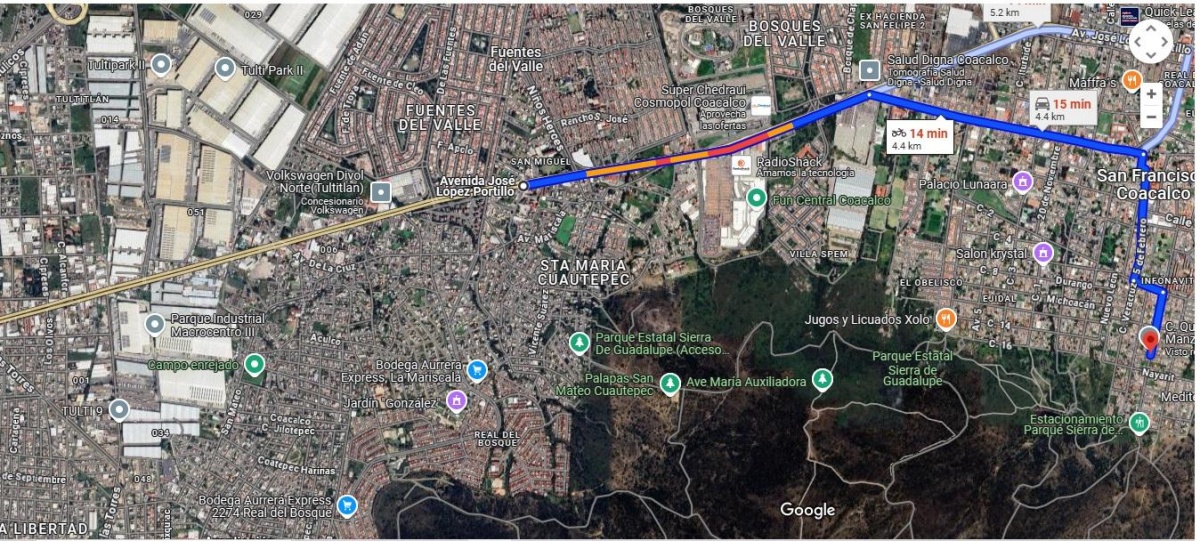The width and height of the screenshot is (1200, 541).
Task: Open Salud Digna Coacalco marker
Action: click(870, 69)
